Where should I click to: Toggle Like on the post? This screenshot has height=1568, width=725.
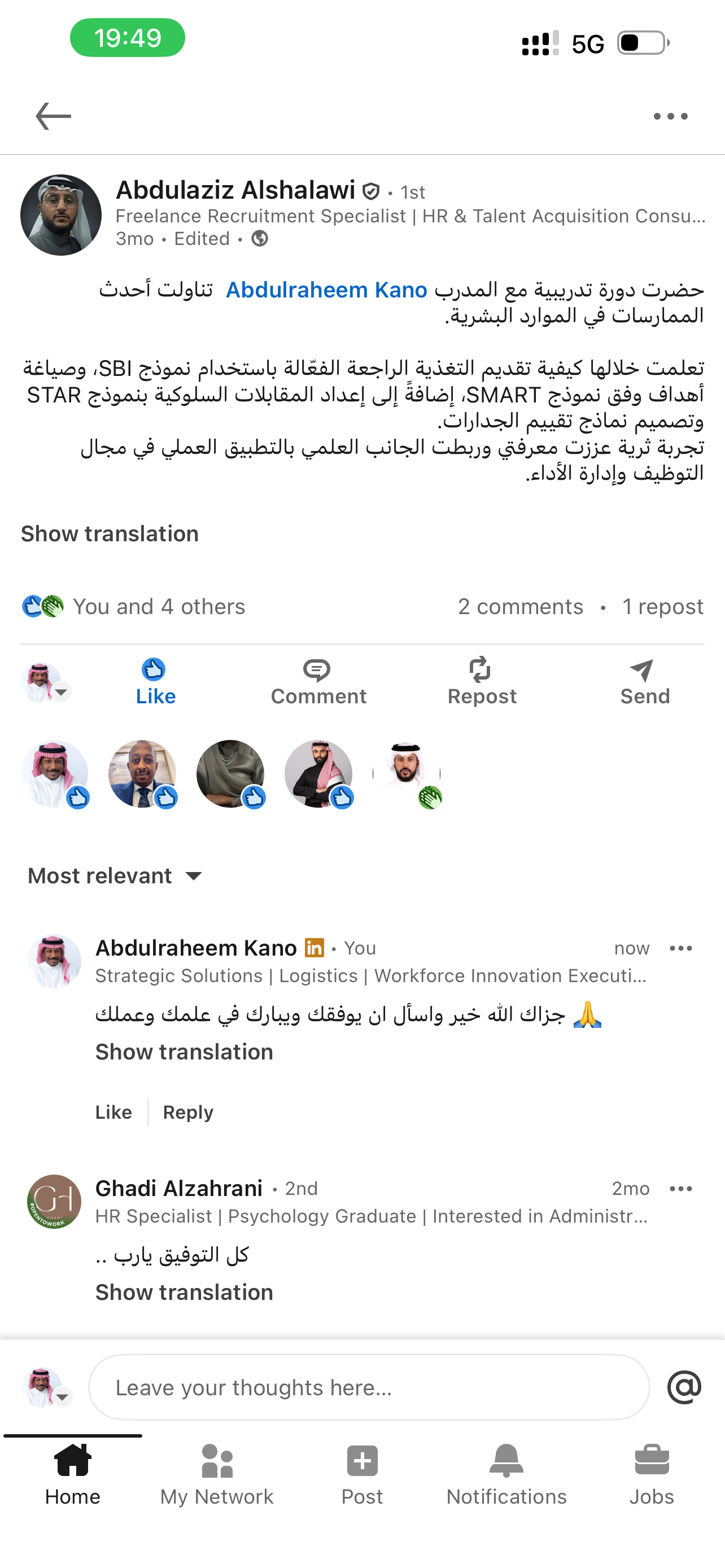click(x=155, y=682)
